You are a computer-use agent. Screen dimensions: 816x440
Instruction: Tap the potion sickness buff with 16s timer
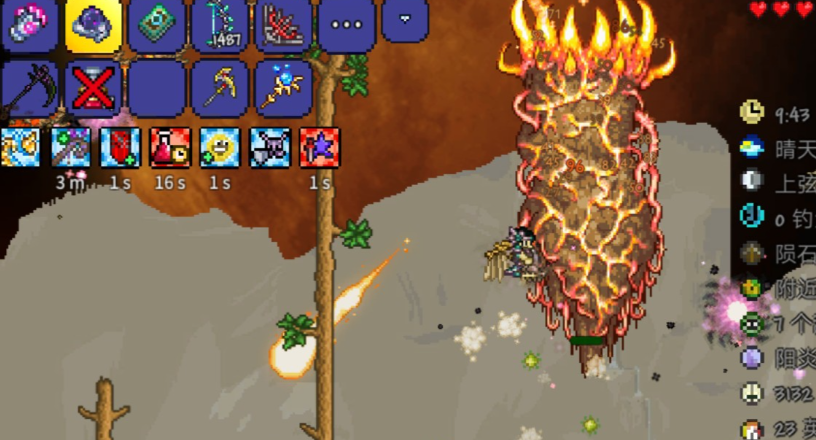tap(170, 147)
